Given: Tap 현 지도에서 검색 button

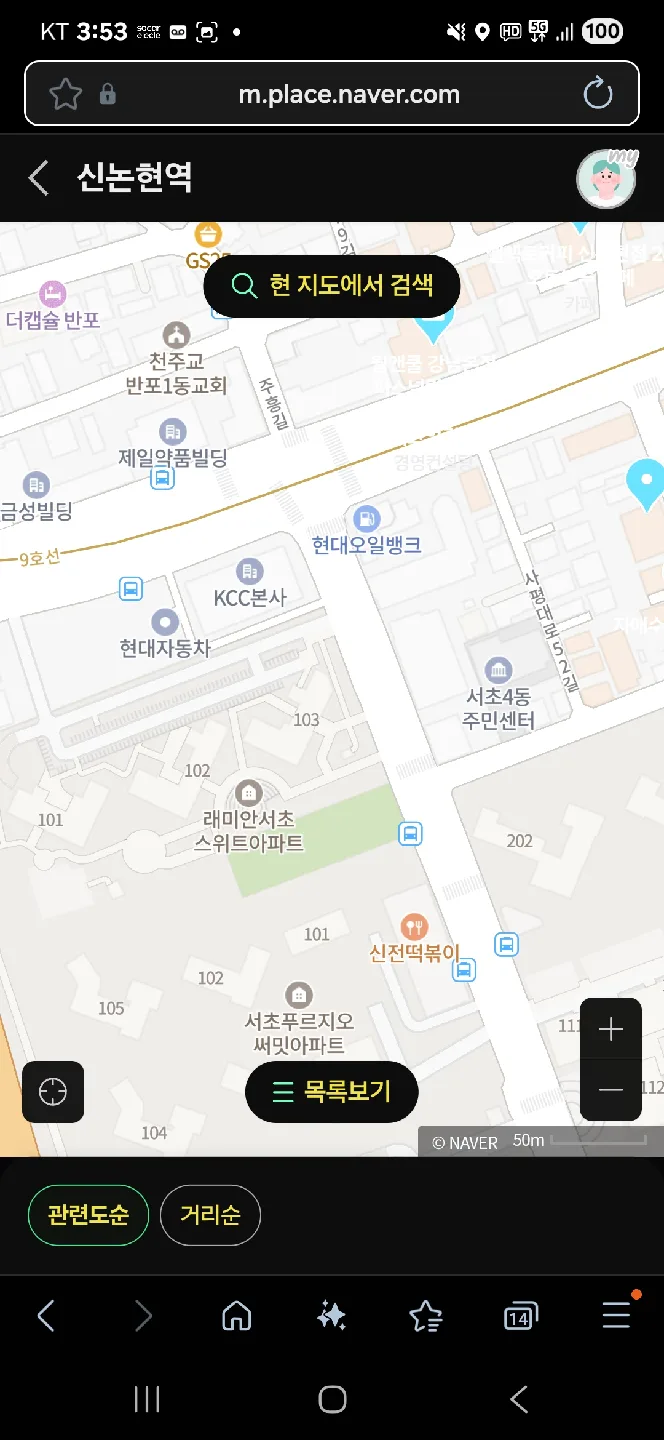Looking at the screenshot, I should coord(332,286).
